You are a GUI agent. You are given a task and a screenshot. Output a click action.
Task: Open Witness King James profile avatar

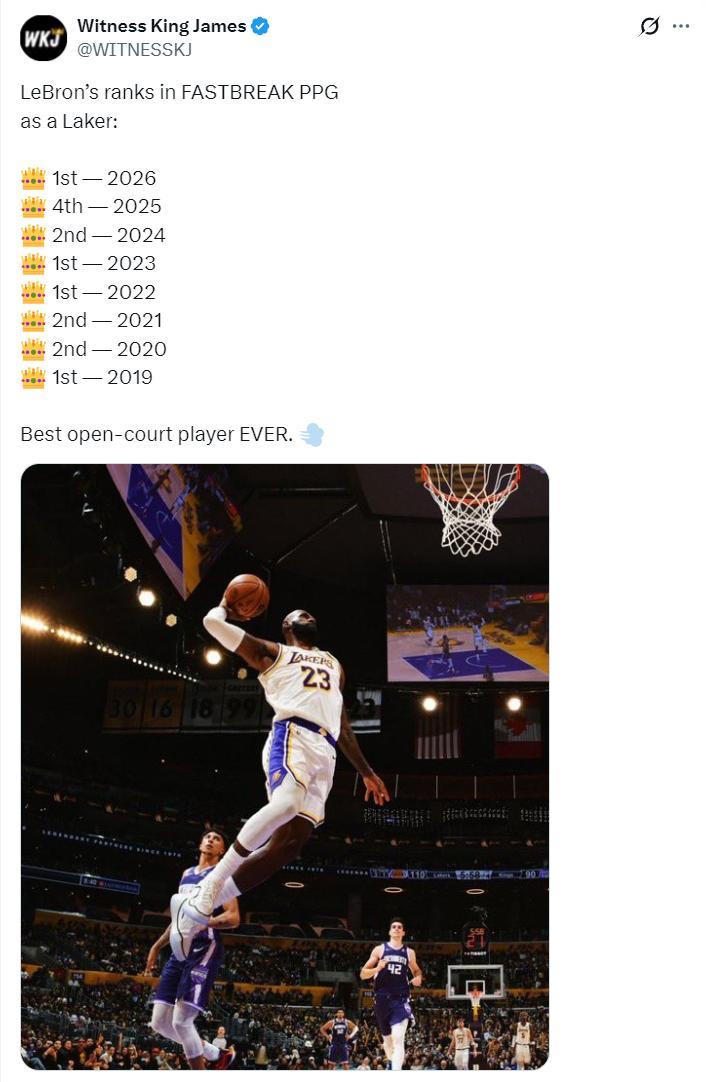pos(43,38)
